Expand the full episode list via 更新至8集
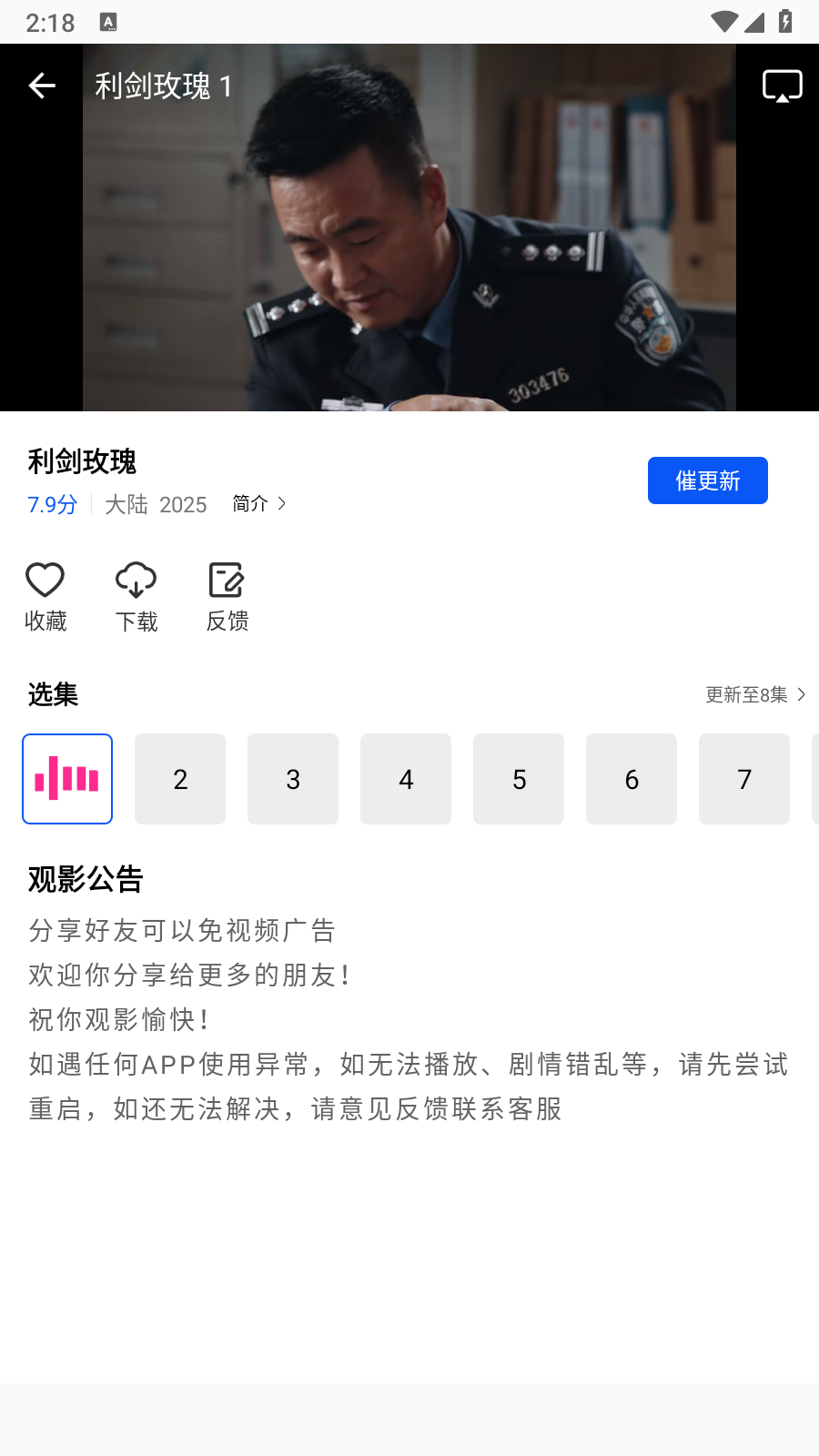Image resolution: width=819 pixels, height=1456 pixels. point(753,694)
